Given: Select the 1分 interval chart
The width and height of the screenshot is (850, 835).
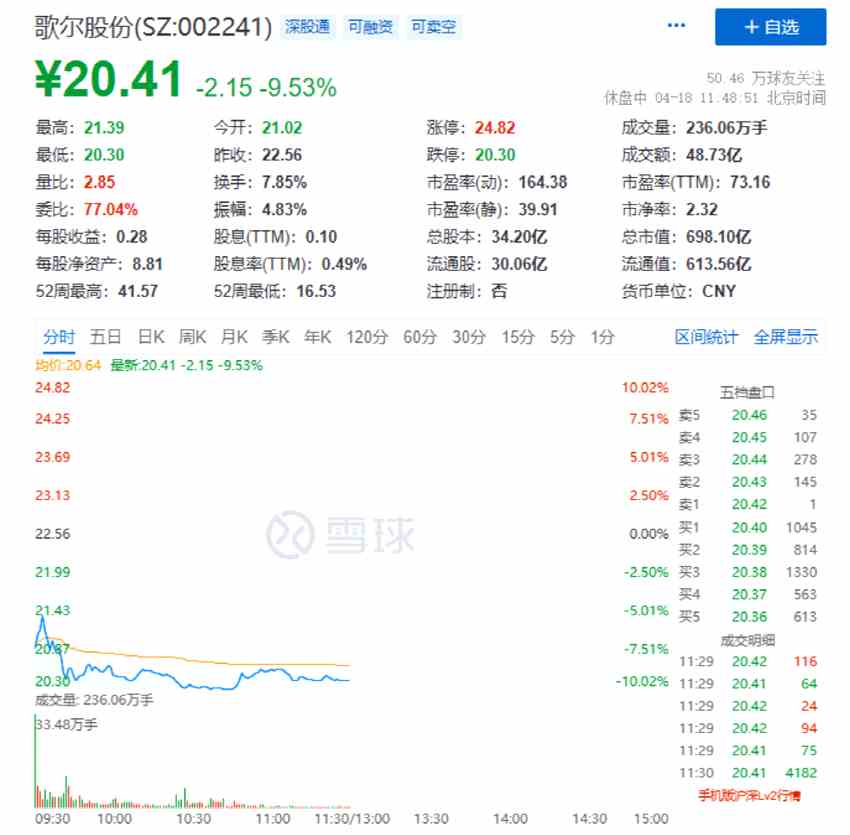Looking at the screenshot, I should click(x=602, y=337).
